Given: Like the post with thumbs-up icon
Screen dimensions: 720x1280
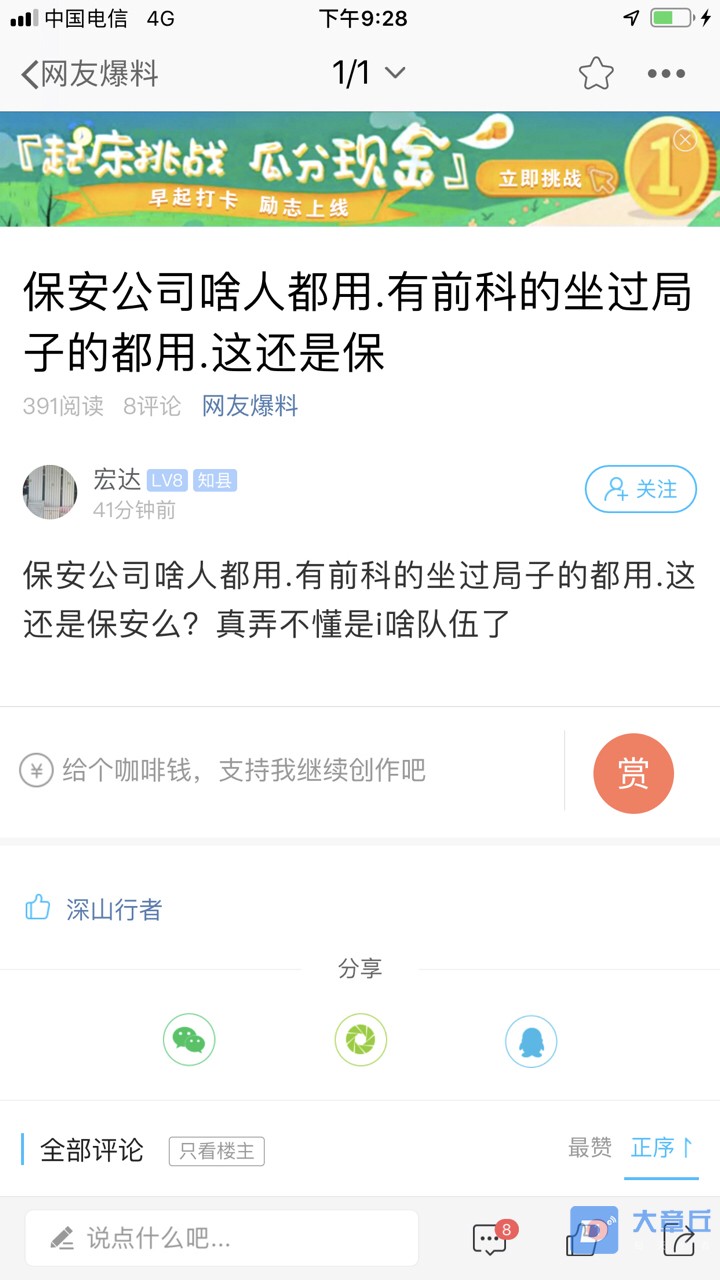Looking at the screenshot, I should pos(38,908).
